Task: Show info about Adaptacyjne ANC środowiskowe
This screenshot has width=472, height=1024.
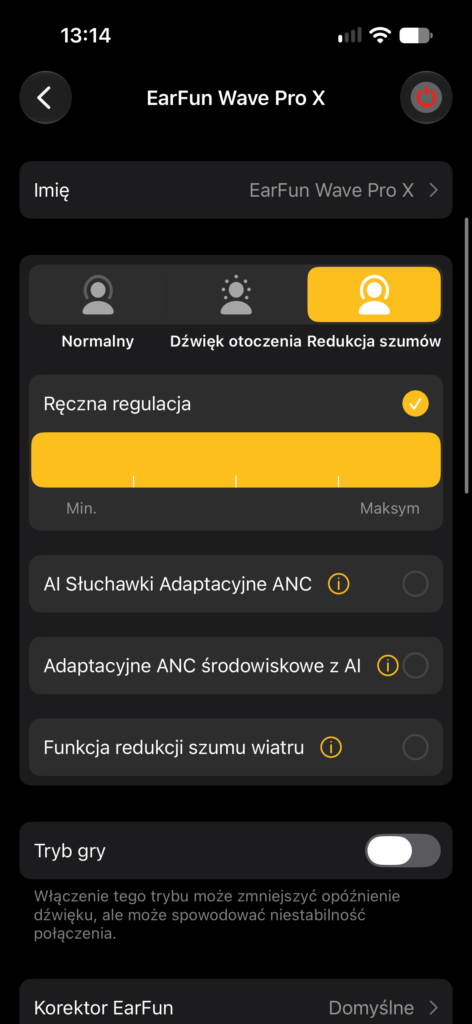Action: [388, 665]
